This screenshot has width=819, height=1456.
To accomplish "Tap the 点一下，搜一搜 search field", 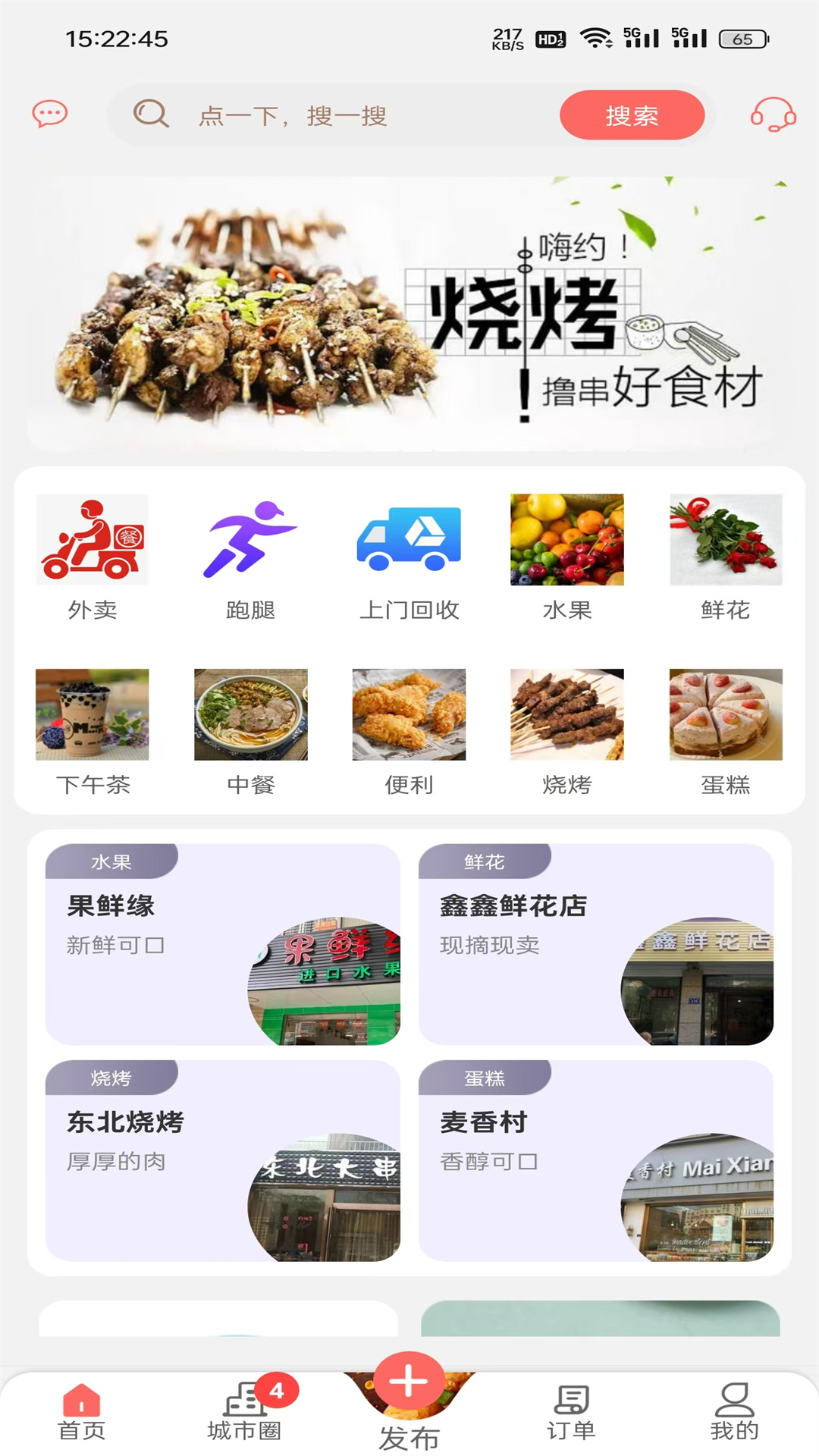I will (341, 116).
